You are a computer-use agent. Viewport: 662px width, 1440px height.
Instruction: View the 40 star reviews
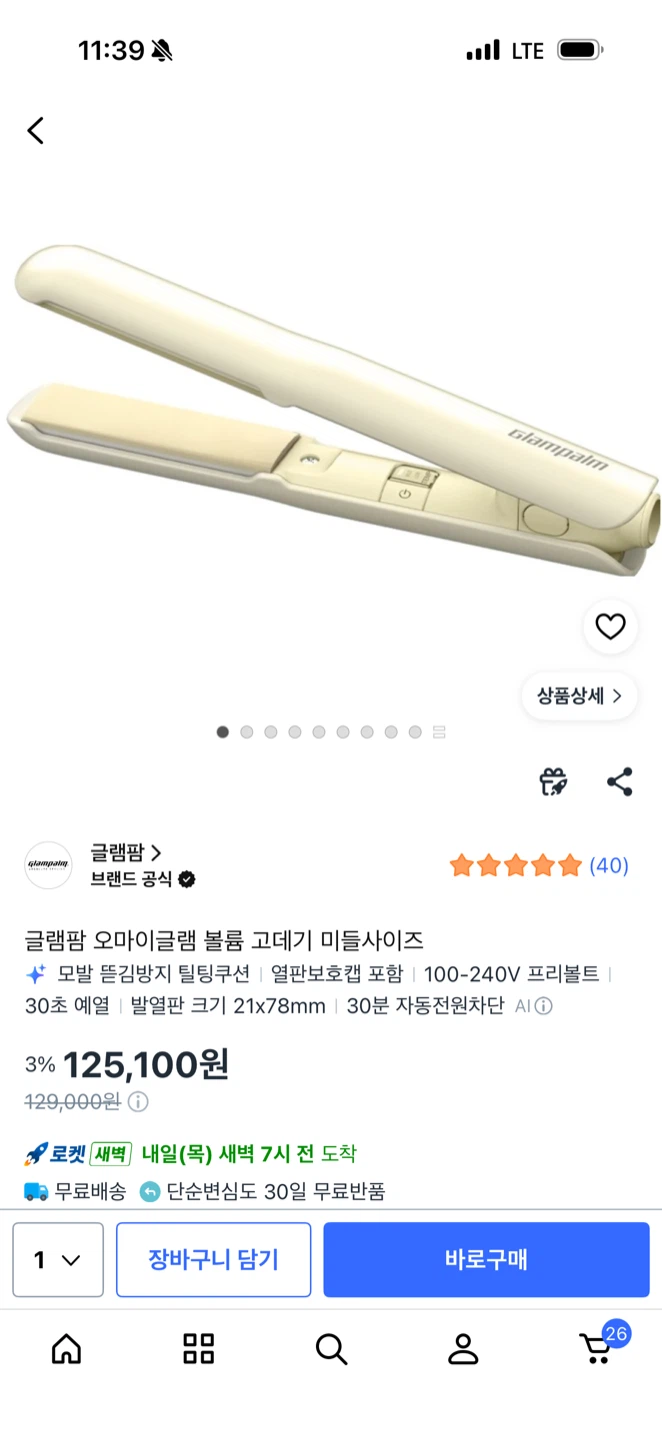539,866
